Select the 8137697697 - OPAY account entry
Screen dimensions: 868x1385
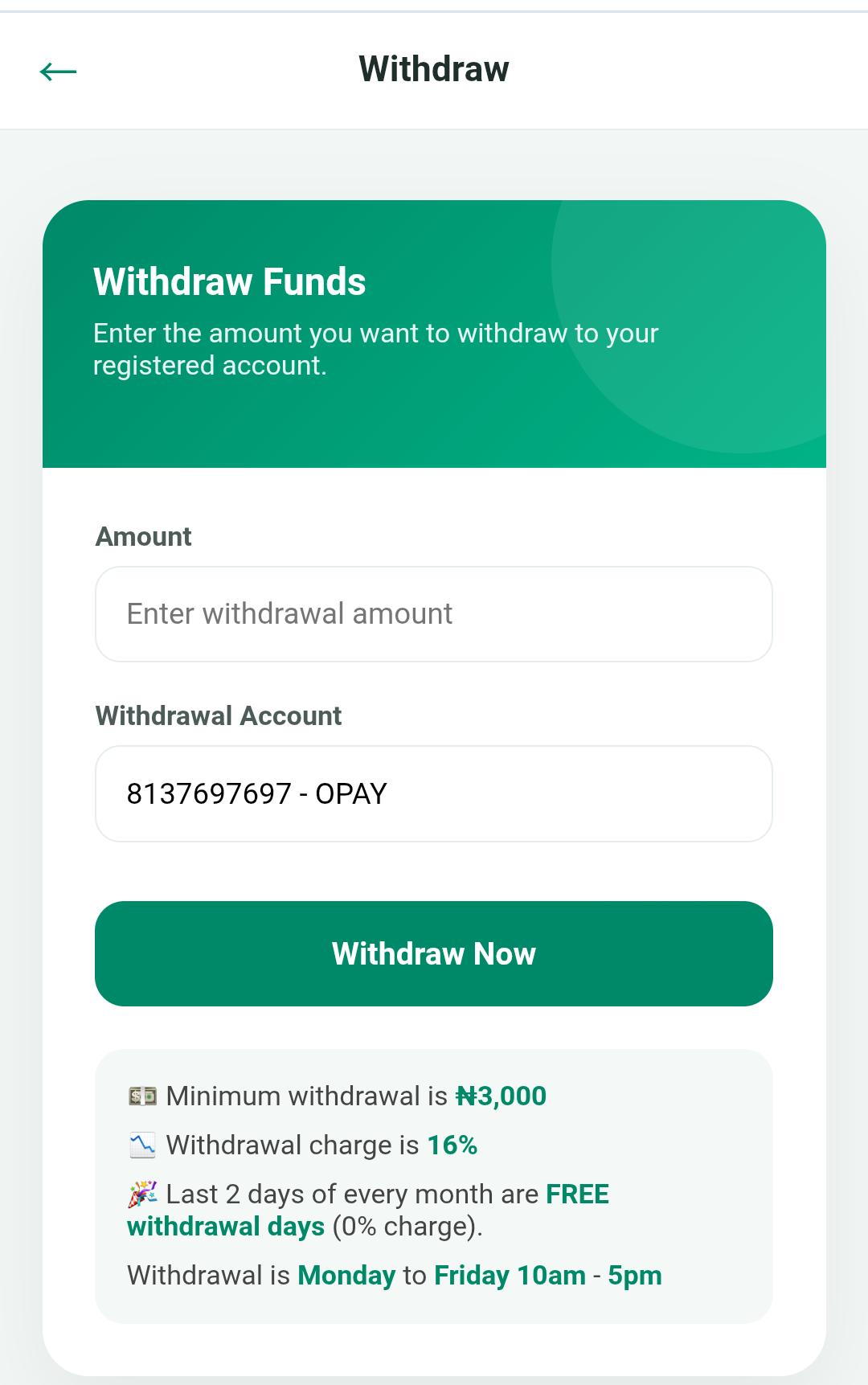pyautogui.click(x=256, y=793)
